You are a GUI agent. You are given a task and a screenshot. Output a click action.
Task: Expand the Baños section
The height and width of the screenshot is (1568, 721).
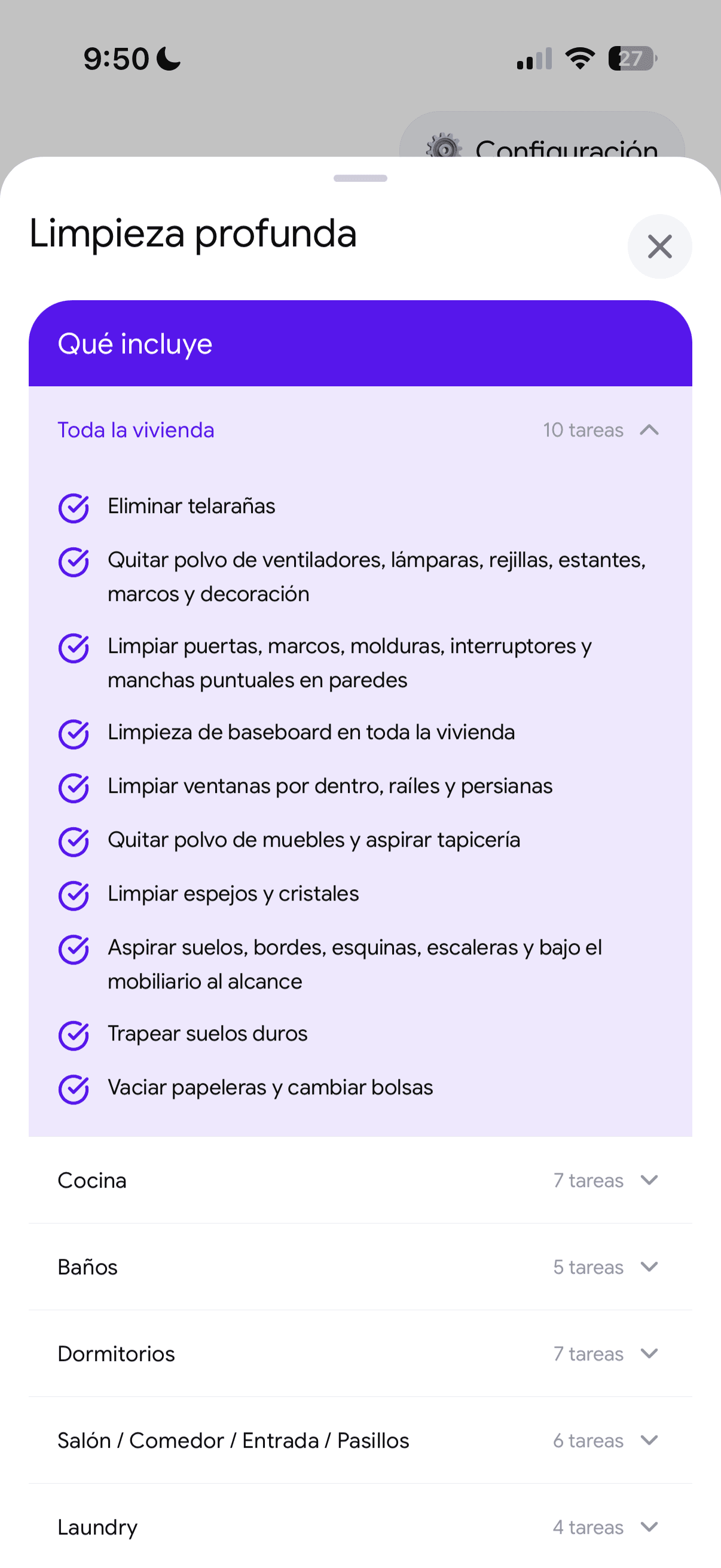(360, 1267)
